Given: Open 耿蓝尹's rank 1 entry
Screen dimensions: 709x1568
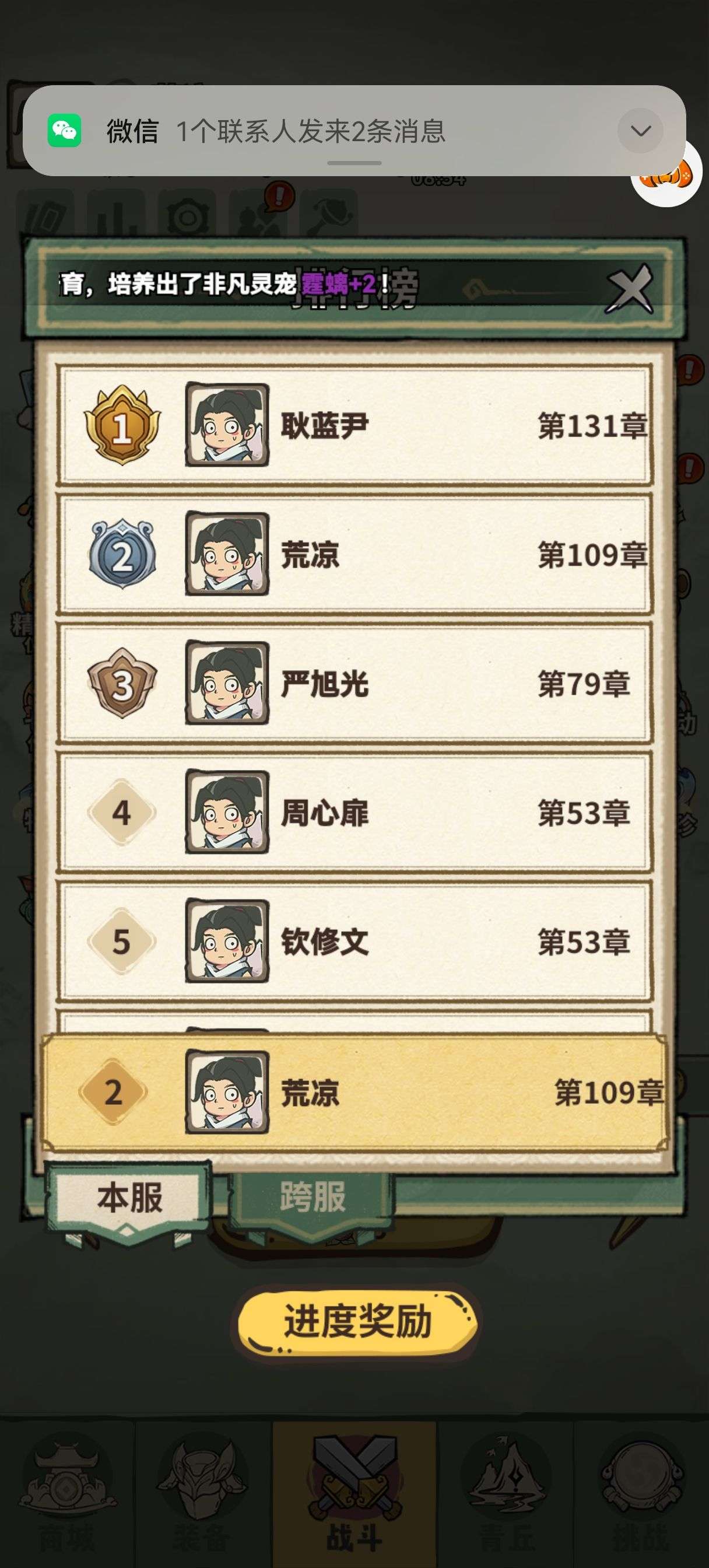Looking at the screenshot, I should (x=354, y=425).
